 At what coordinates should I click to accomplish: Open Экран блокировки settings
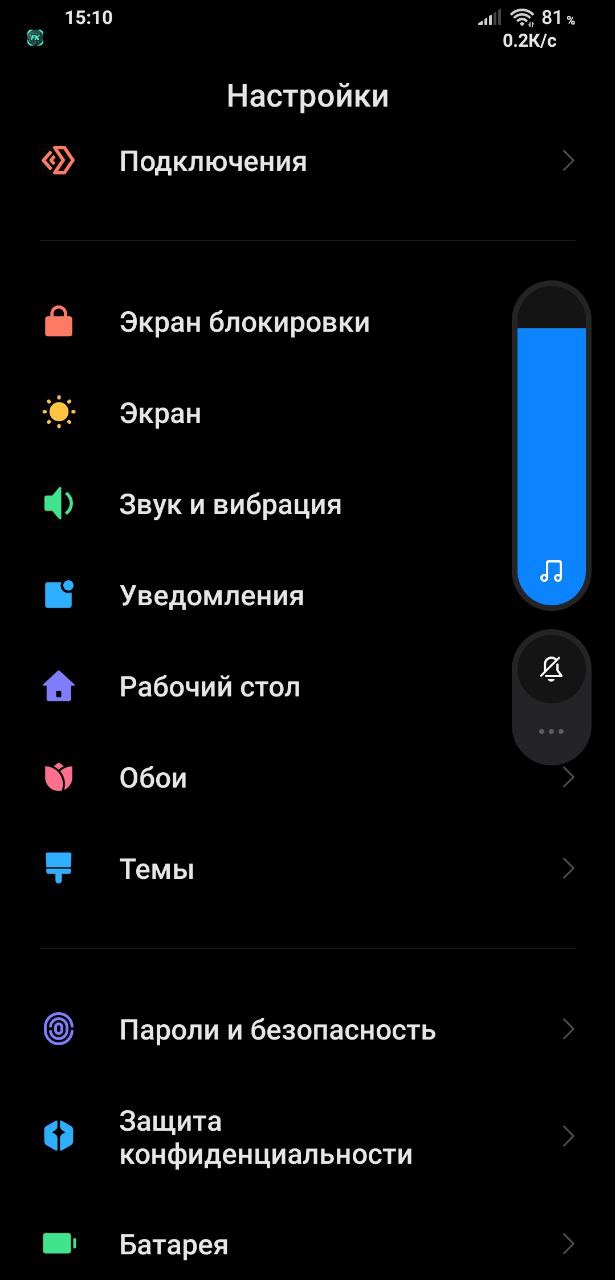coord(307,323)
